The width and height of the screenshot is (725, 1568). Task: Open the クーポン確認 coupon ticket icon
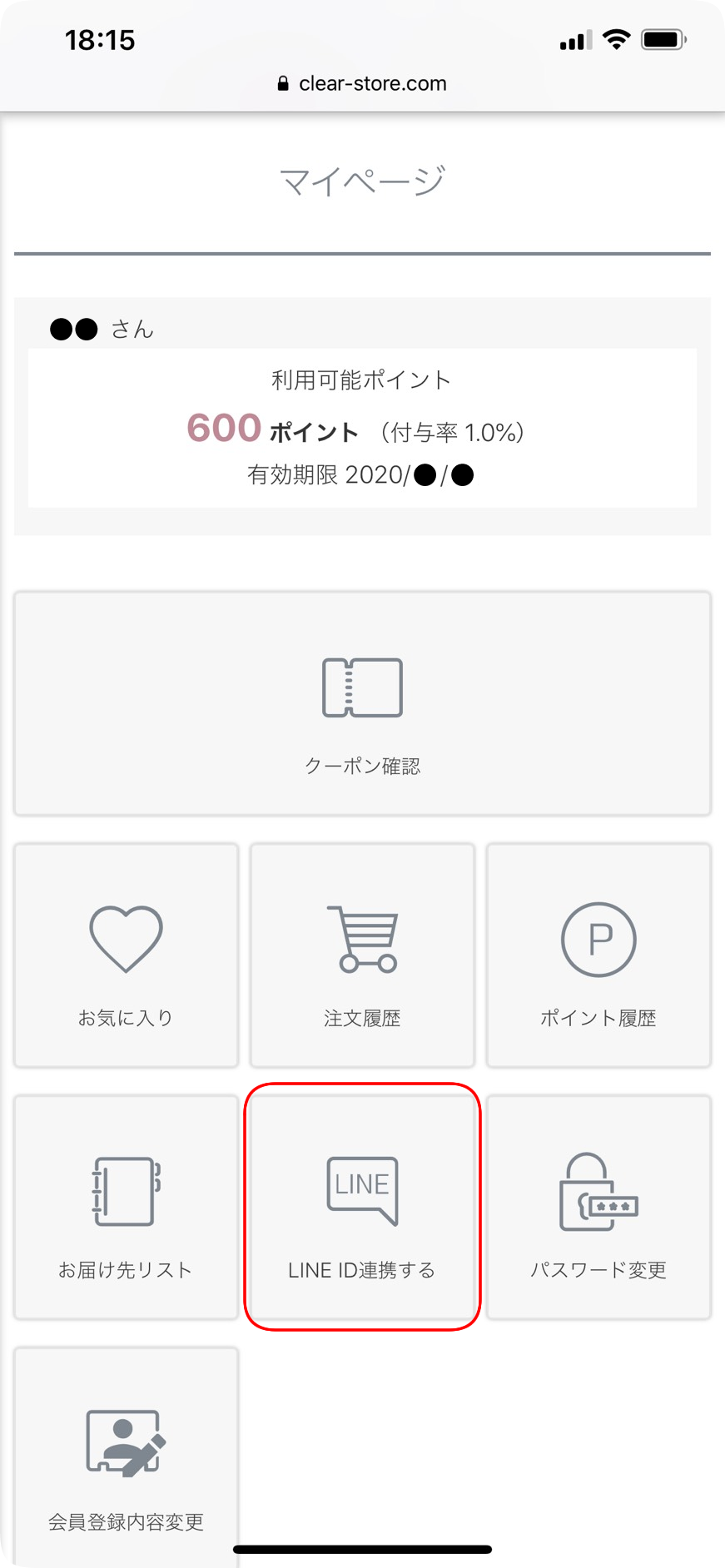[361, 687]
